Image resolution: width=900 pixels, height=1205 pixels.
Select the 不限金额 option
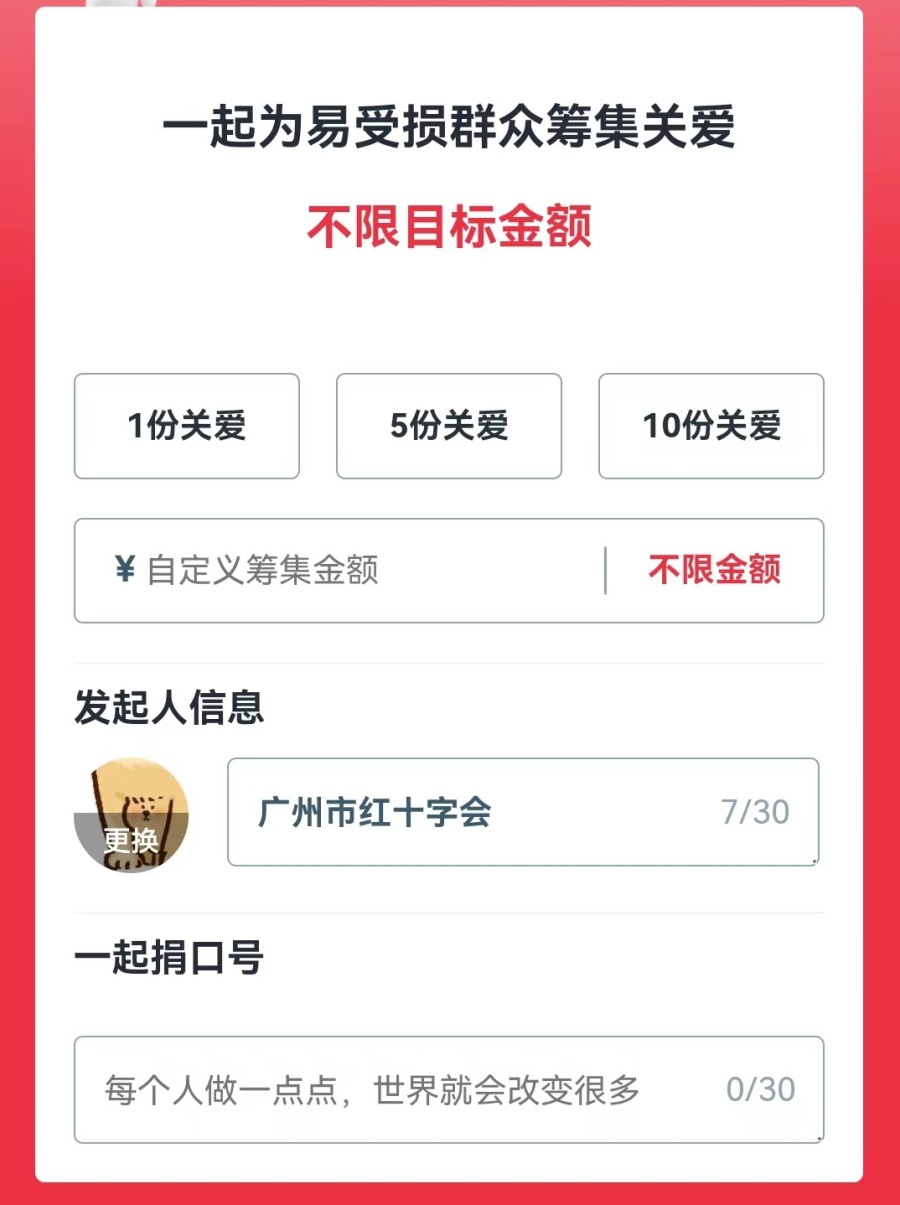point(714,571)
